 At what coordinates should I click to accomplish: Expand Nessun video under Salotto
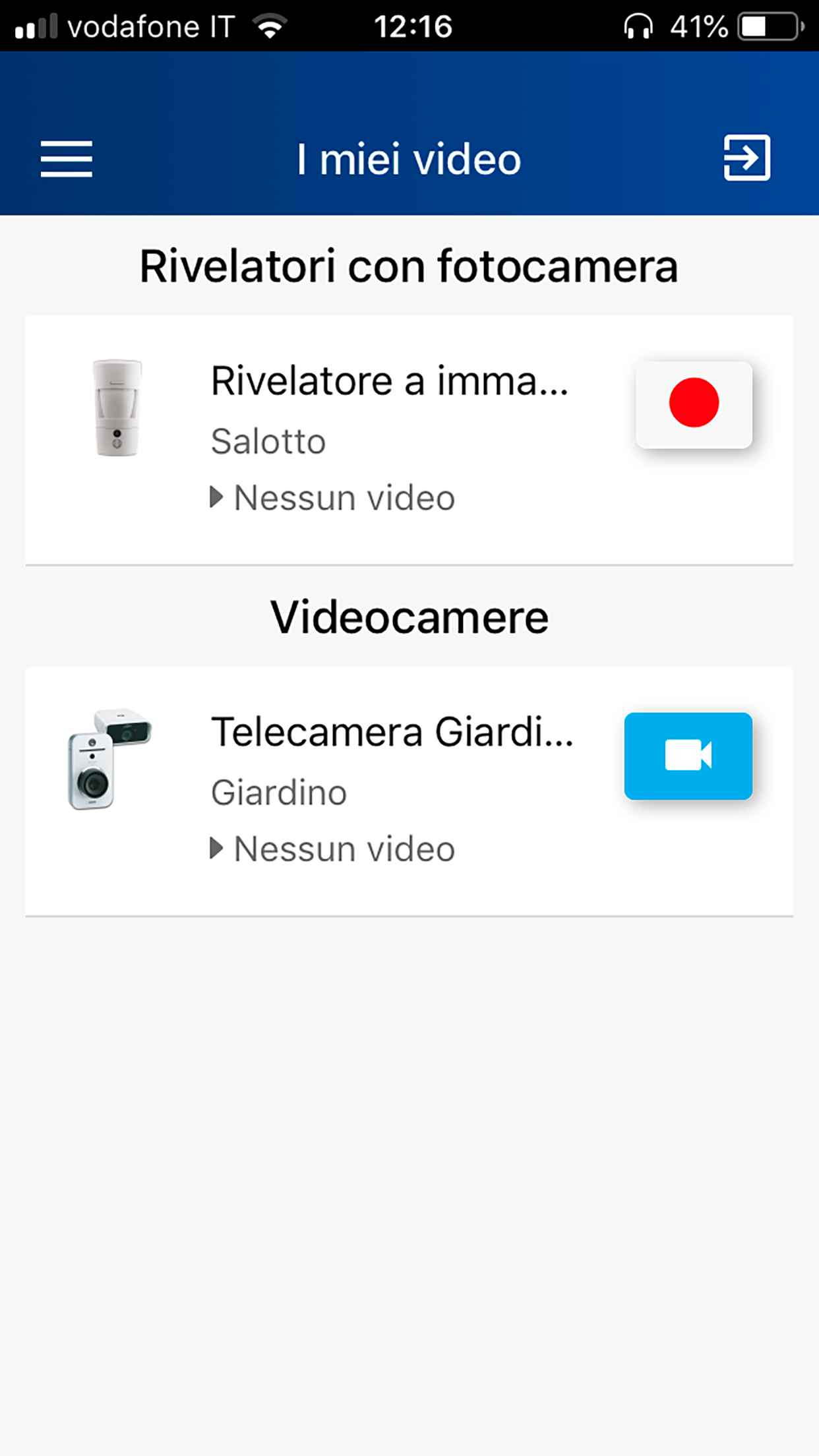click(x=333, y=498)
